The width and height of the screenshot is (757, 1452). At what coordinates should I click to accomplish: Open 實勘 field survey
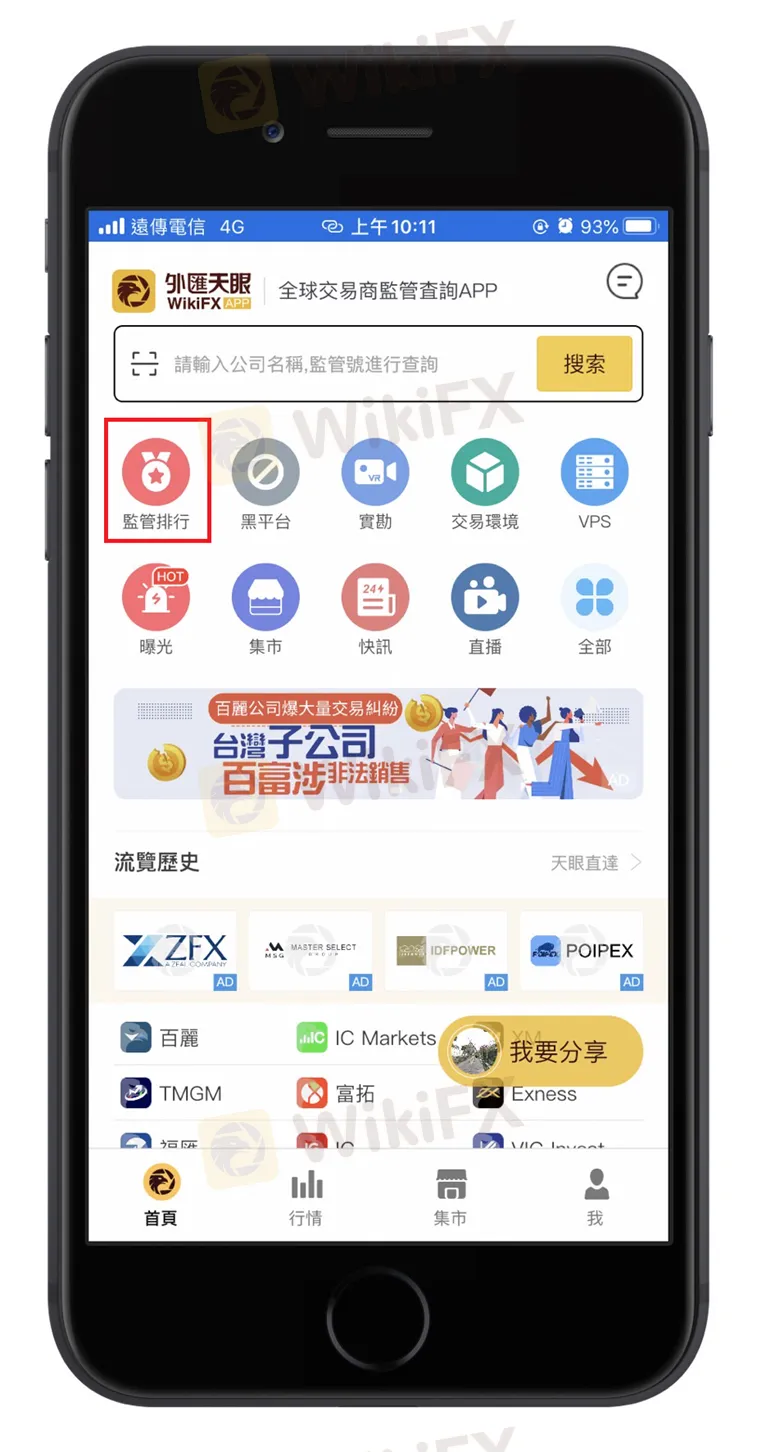375,481
